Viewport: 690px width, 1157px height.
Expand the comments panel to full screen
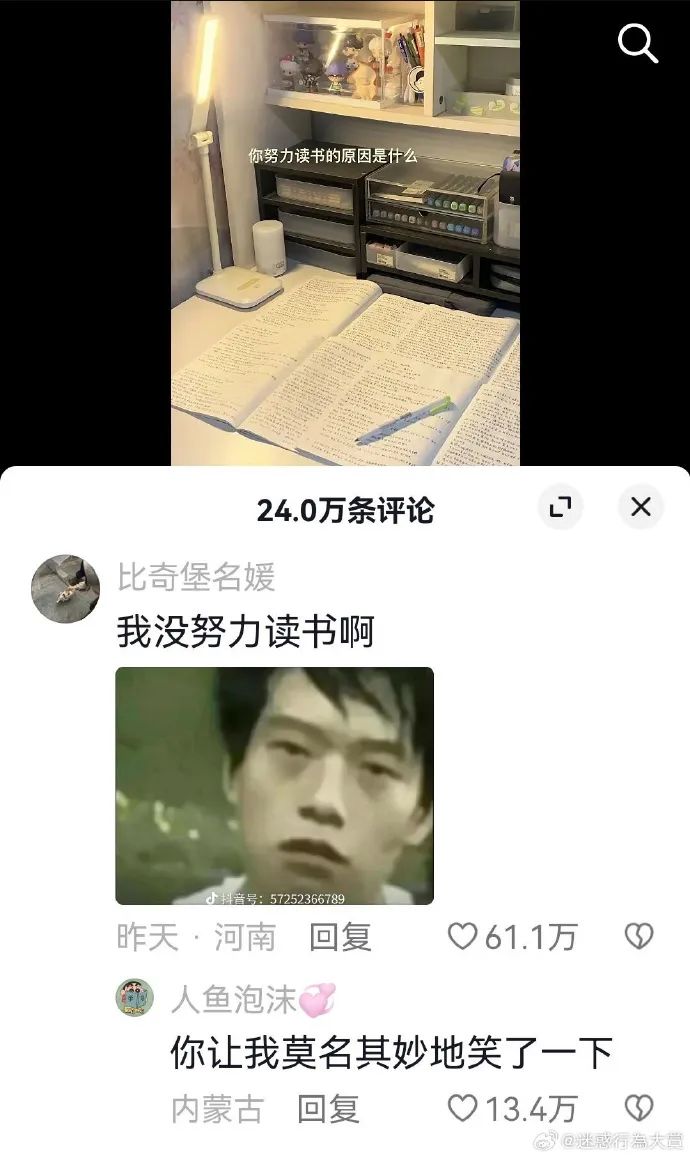pyautogui.click(x=560, y=507)
